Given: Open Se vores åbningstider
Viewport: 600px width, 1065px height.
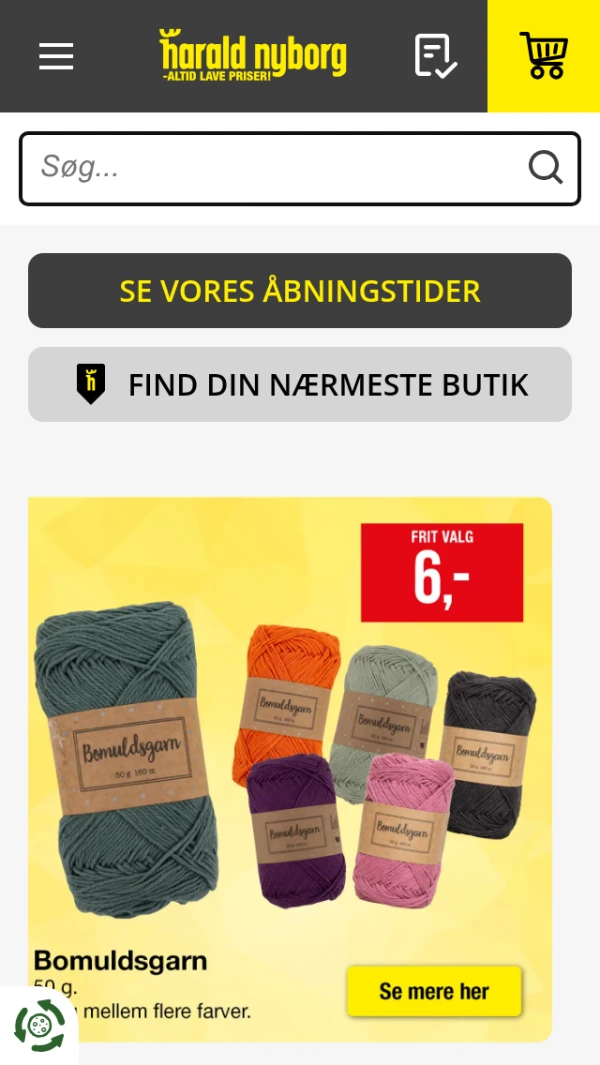Looking at the screenshot, I should coord(300,291).
